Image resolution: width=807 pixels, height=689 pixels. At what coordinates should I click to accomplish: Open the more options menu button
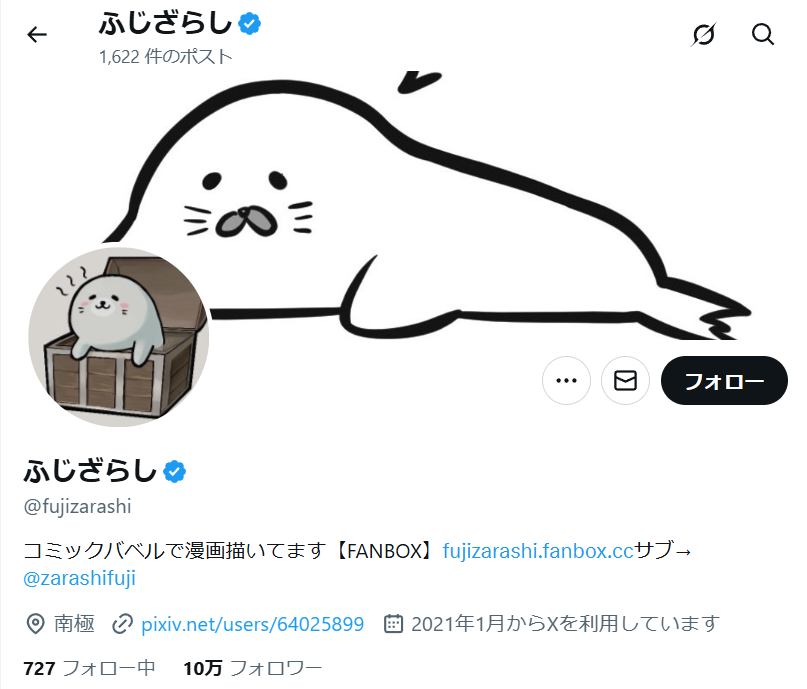point(566,381)
